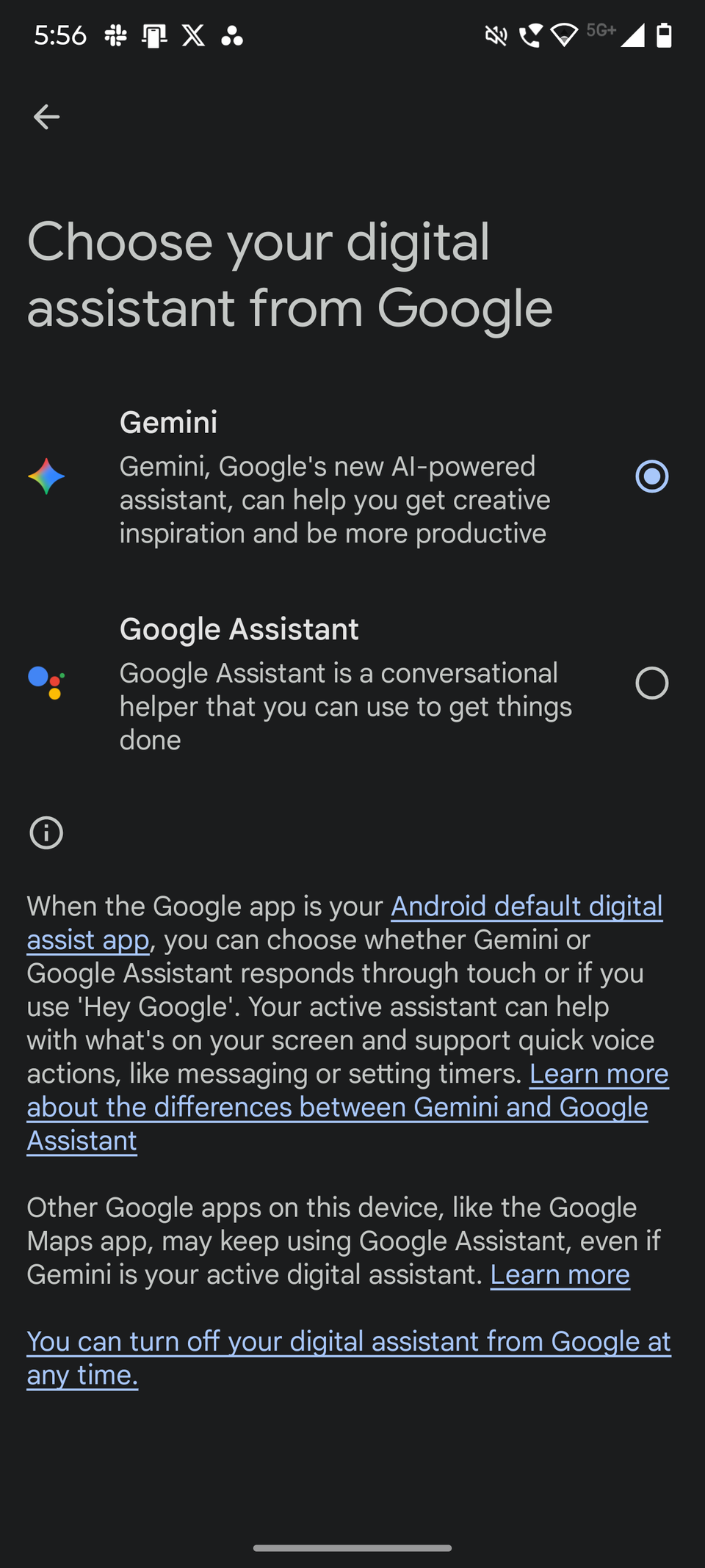Select the Google Assistant radio button
Viewport: 705px width, 1568px height.
pos(651,684)
